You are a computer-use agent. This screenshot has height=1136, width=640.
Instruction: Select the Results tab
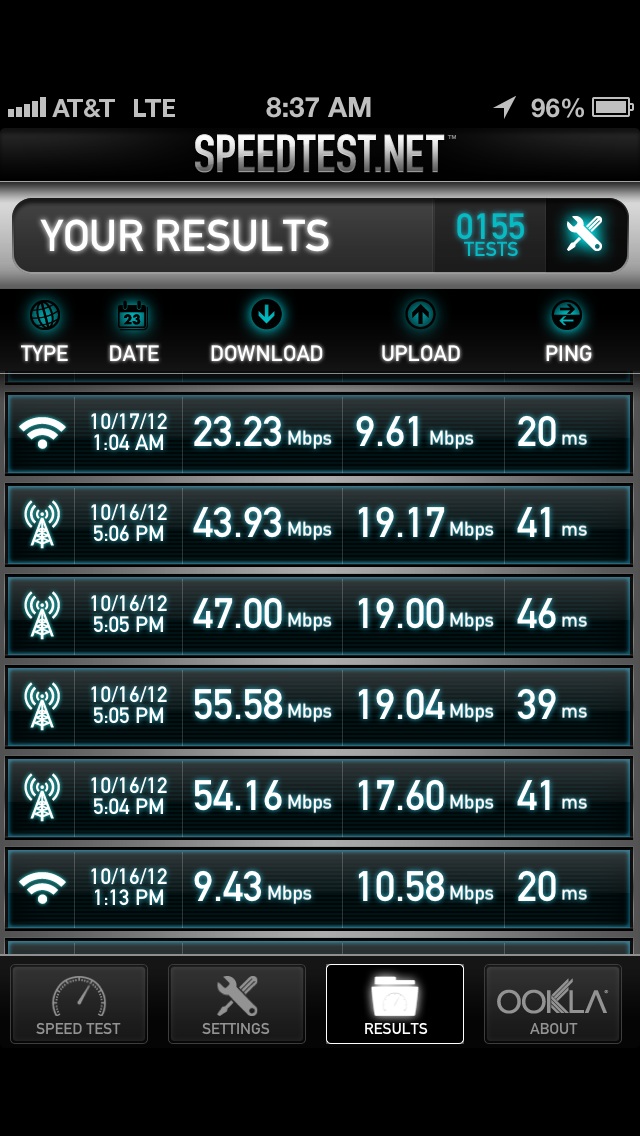click(x=395, y=1003)
